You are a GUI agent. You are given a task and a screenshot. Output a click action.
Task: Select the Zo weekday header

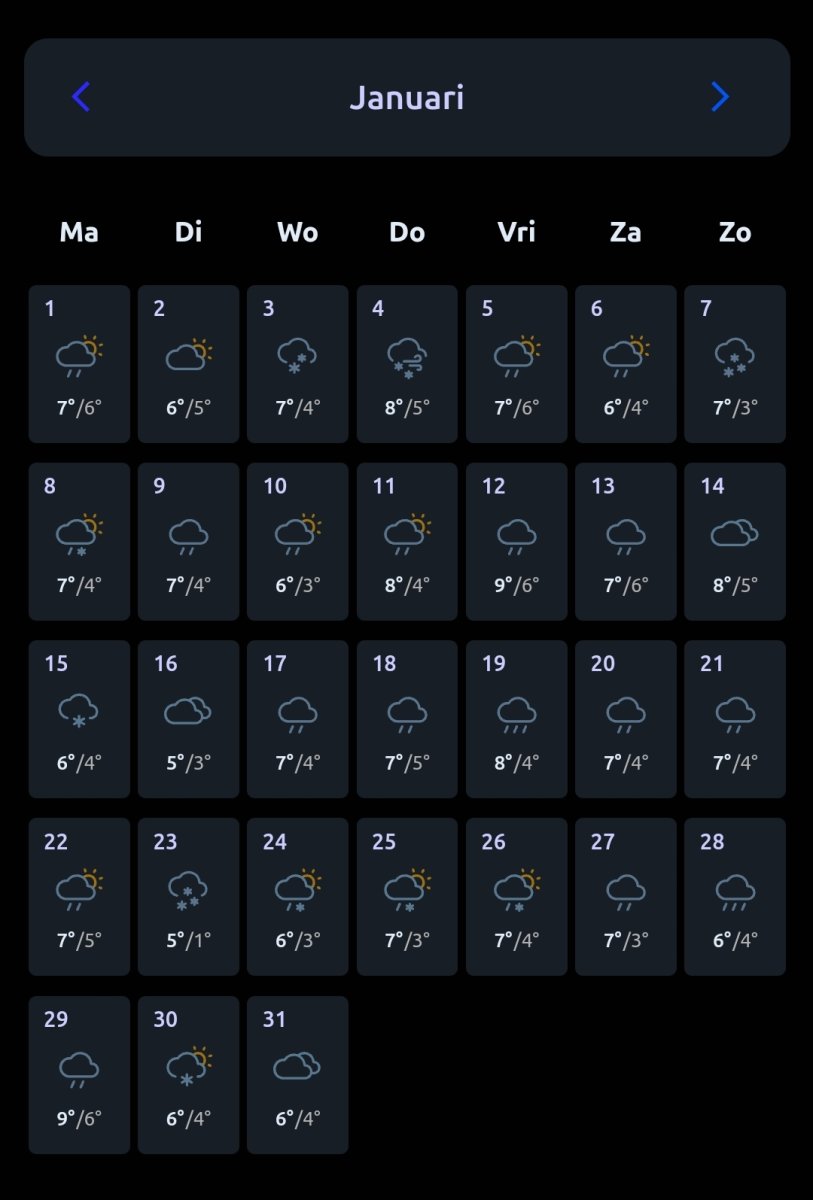[x=734, y=232]
